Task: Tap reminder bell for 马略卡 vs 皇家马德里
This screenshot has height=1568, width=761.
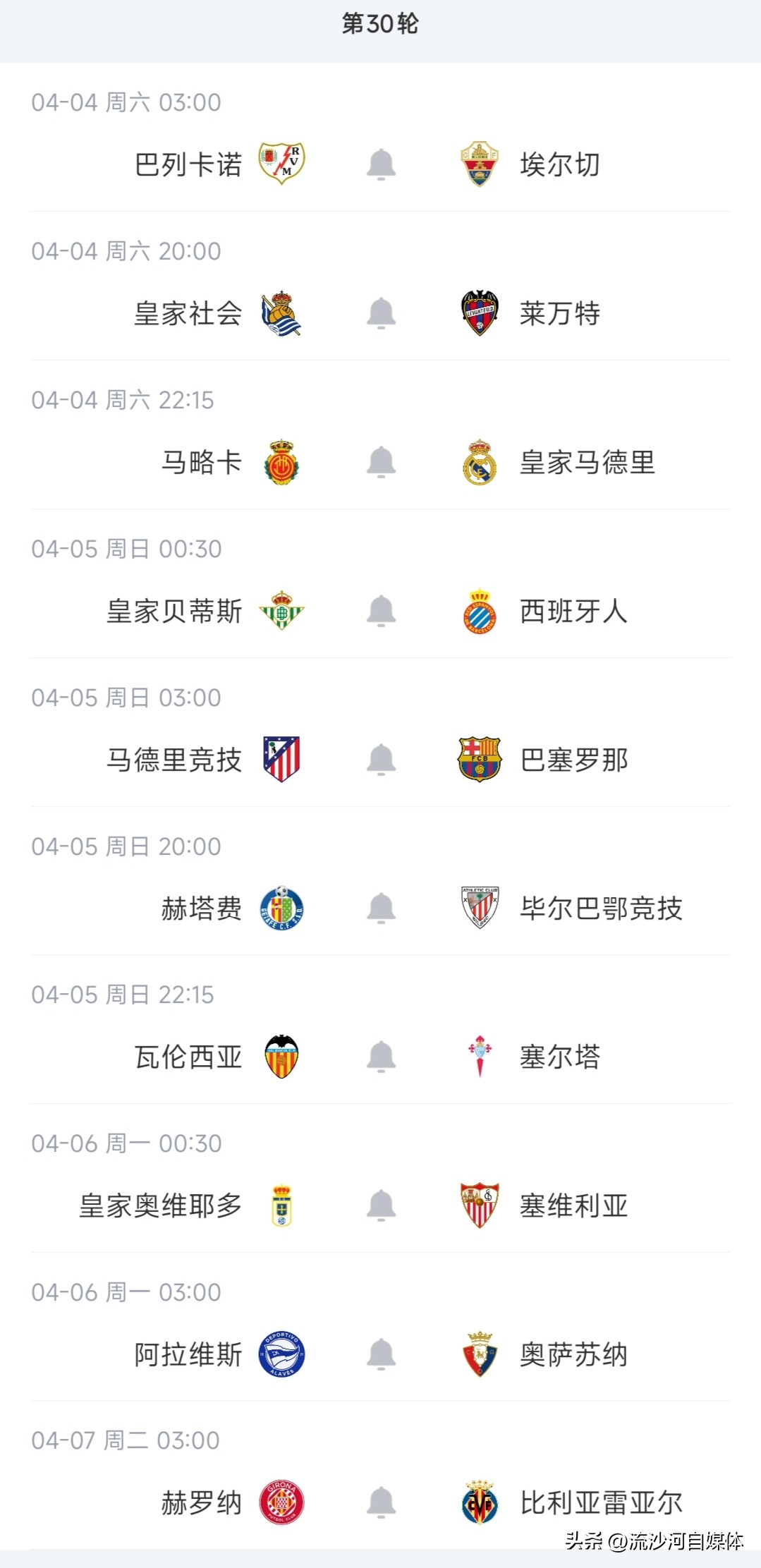Action: click(381, 462)
